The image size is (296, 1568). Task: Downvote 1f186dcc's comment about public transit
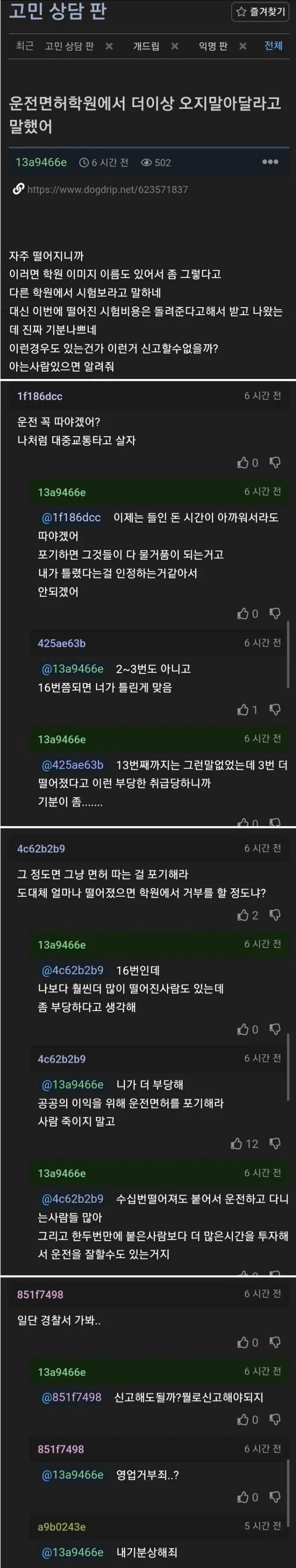[275, 463]
